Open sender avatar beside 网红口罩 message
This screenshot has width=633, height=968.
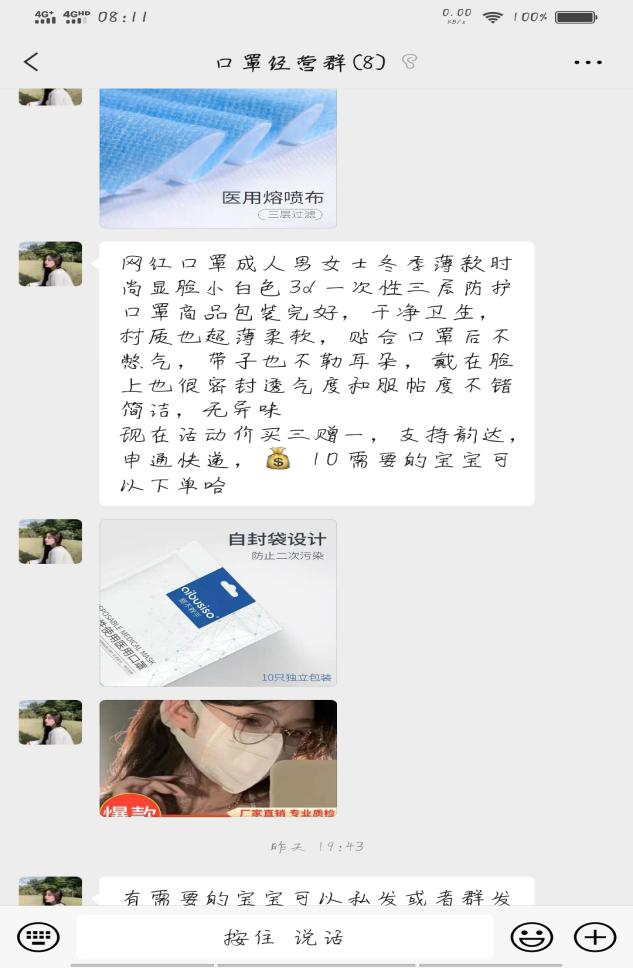50,264
